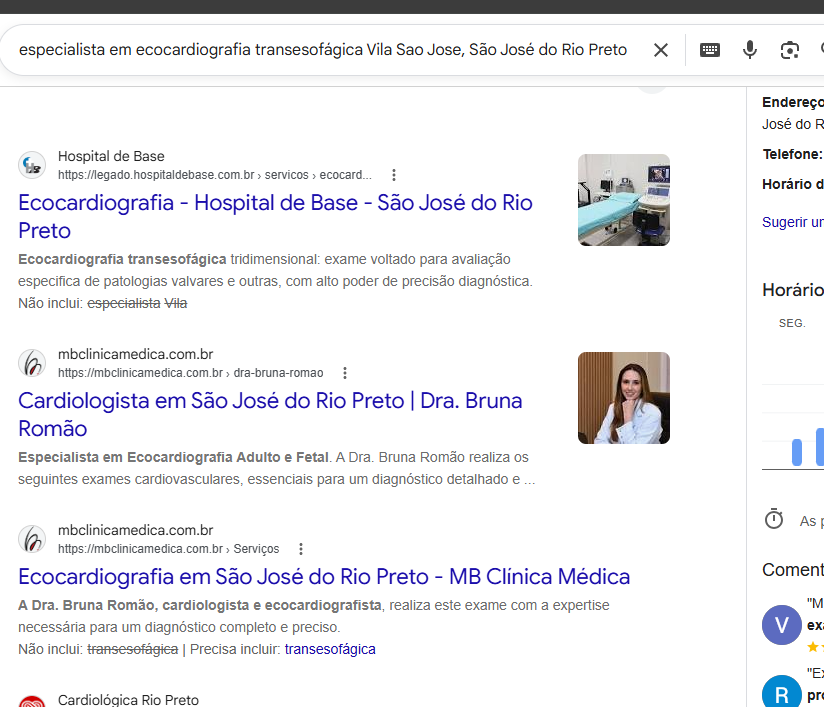Image resolution: width=824 pixels, height=707 pixels.
Task: Open Cardiologista Dra. Bruna Romão result
Action: pos(270,415)
